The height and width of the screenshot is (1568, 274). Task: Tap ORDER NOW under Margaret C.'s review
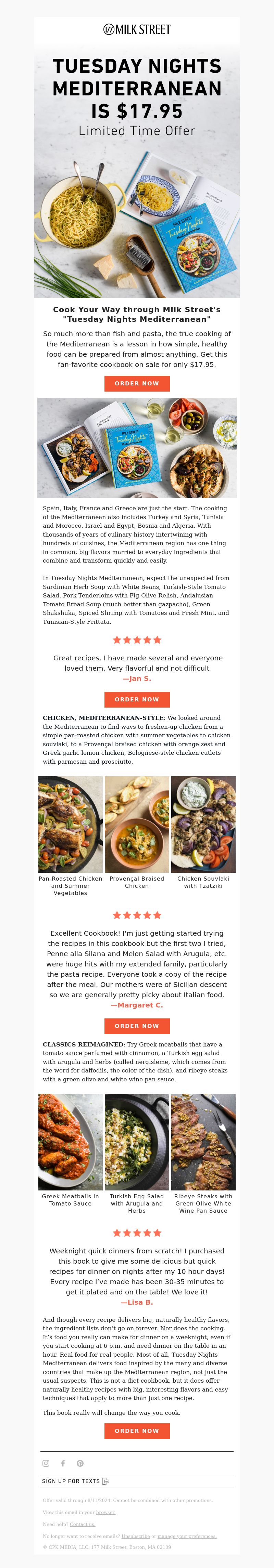[x=137, y=1026]
